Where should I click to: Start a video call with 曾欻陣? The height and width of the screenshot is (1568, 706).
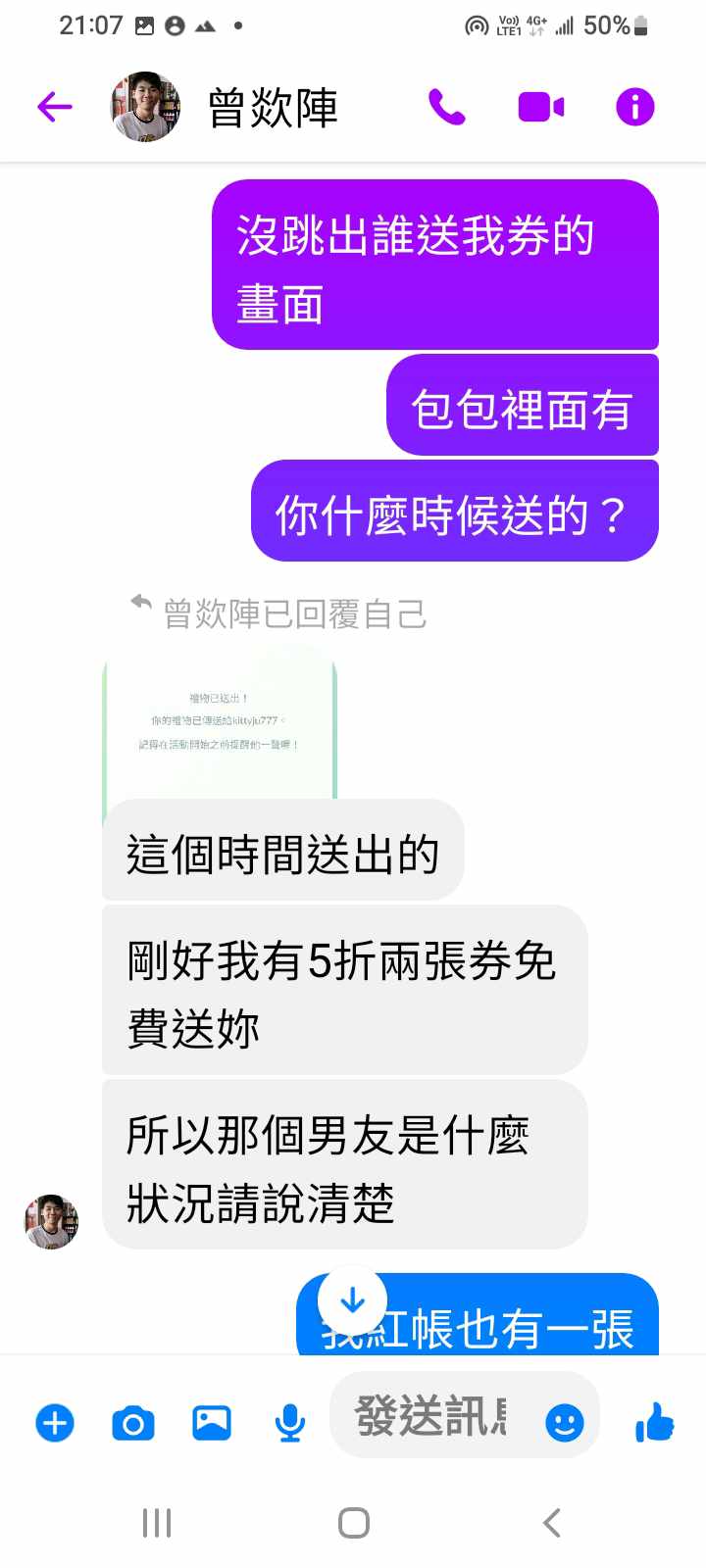tap(540, 107)
